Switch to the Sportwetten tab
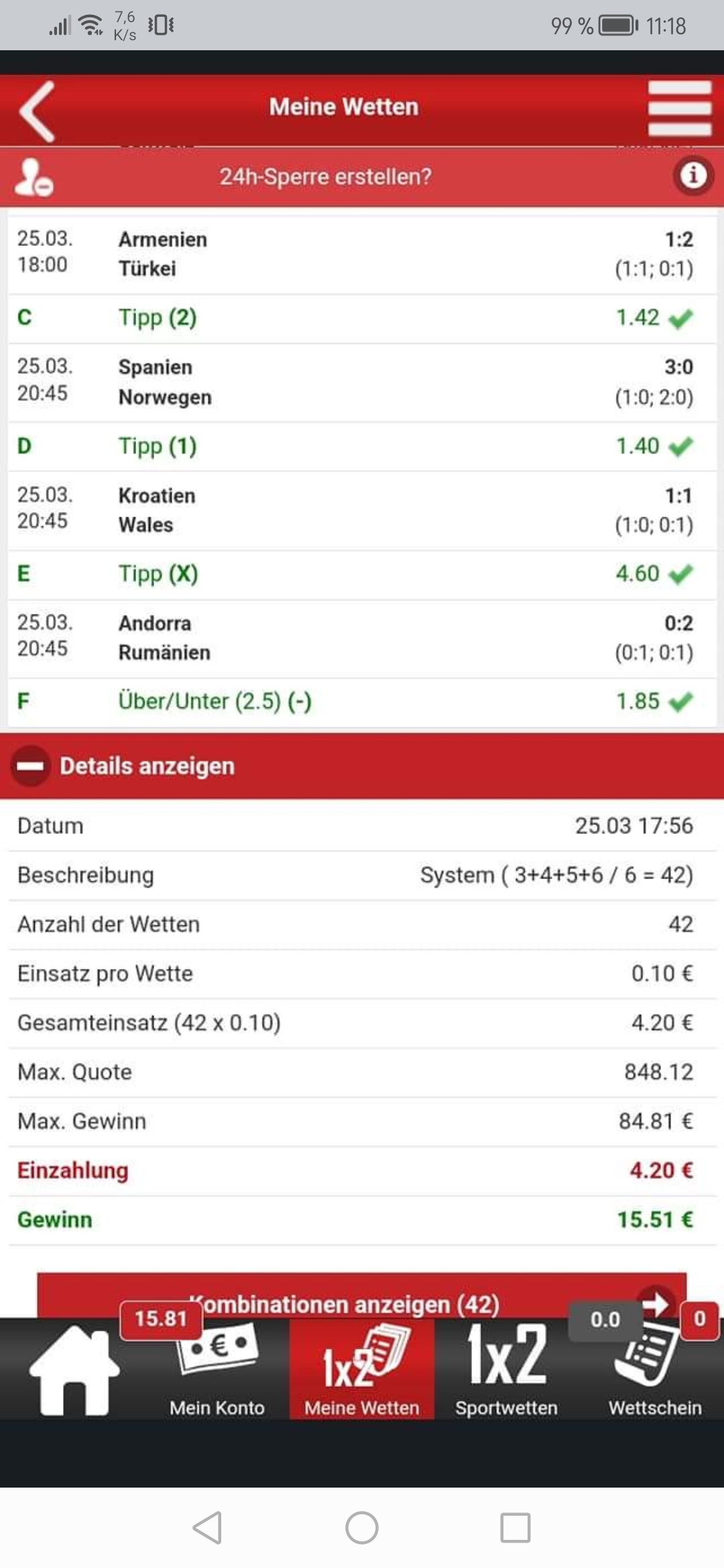The width and height of the screenshot is (724, 1568). coord(507,1370)
